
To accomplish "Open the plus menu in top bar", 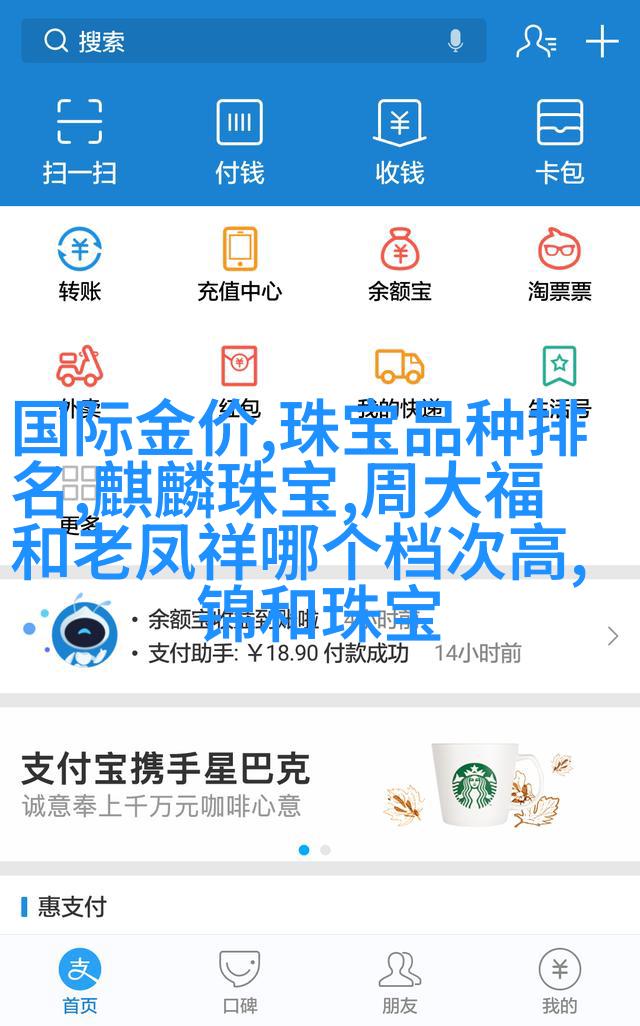I will coord(602,41).
